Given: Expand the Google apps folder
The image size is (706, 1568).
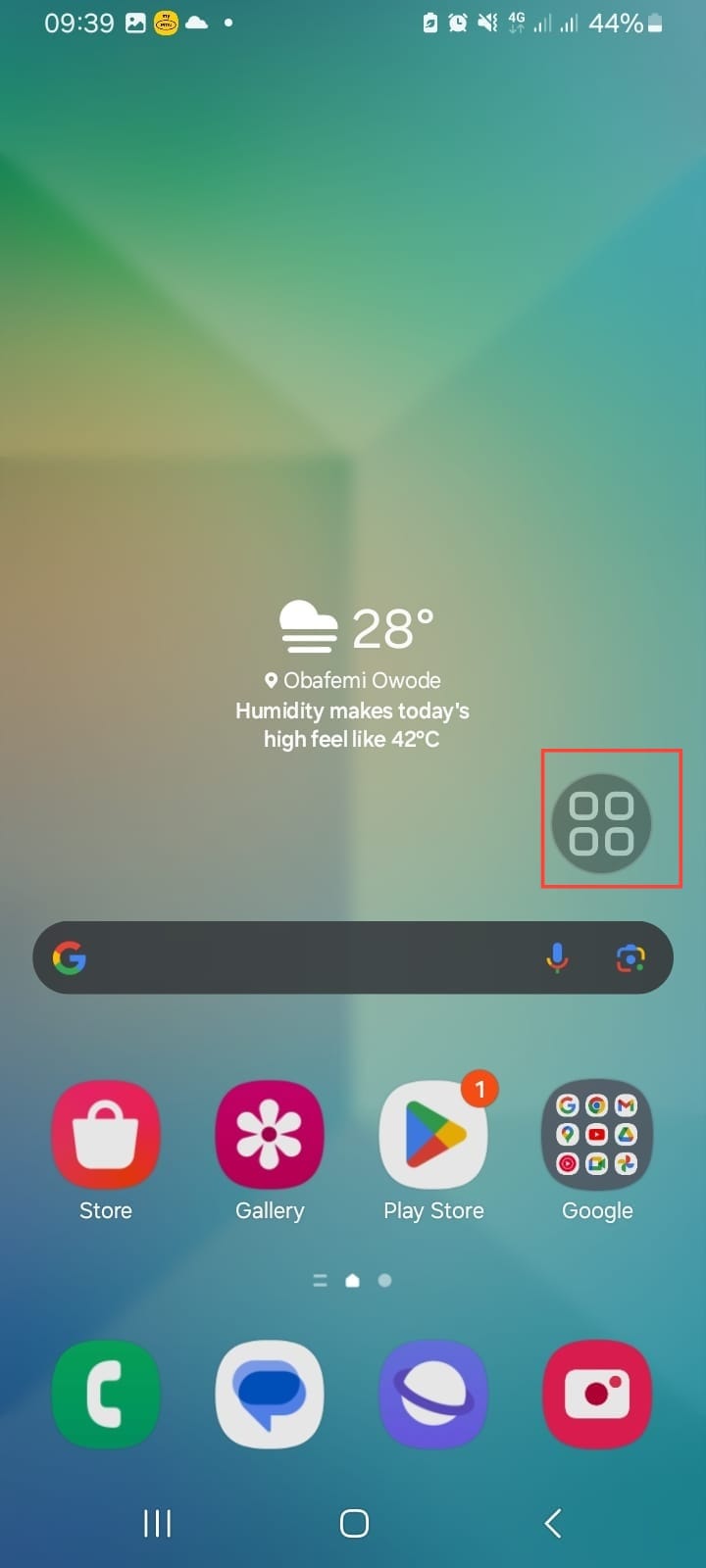Looking at the screenshot, I should pos(597,1135).
